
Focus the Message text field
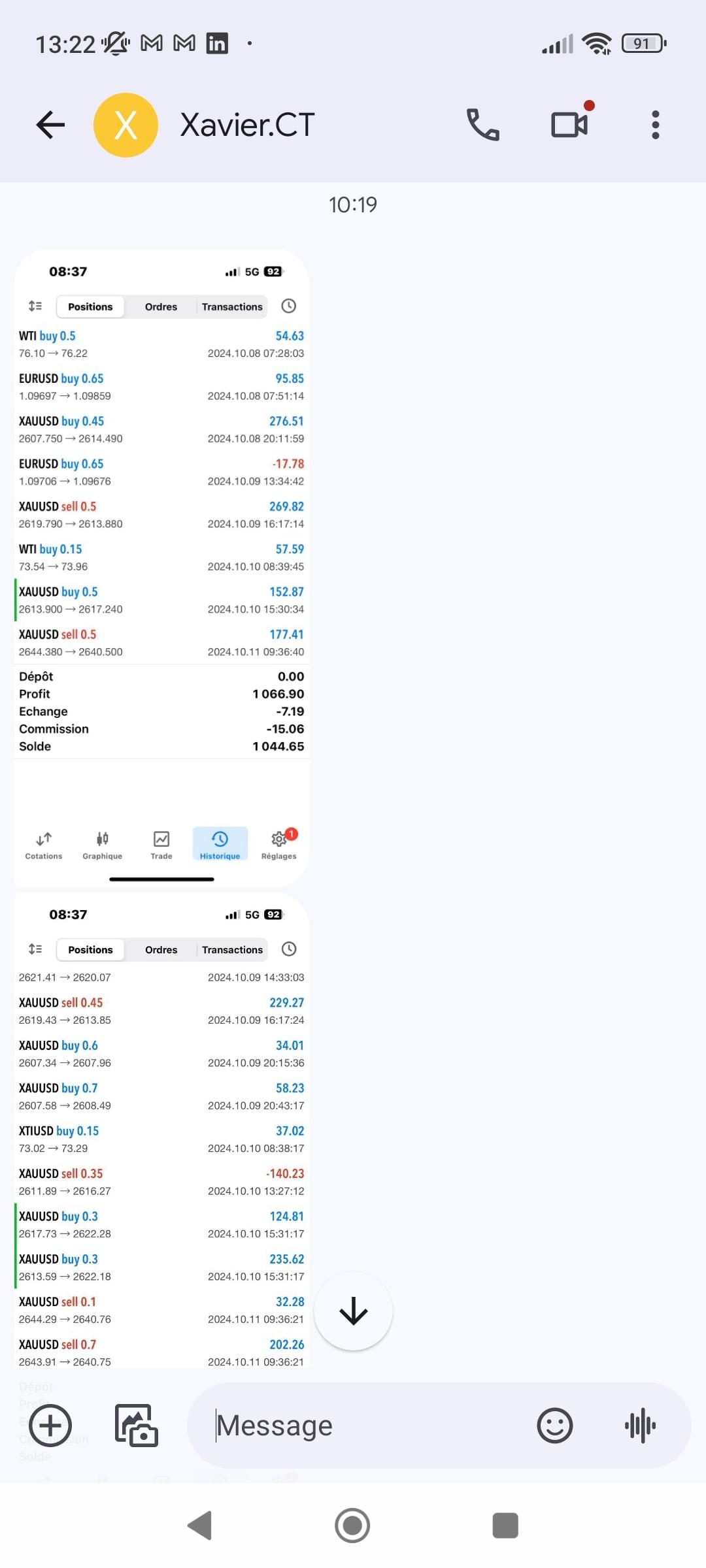pyautogui.click(x=366, y=1425)
